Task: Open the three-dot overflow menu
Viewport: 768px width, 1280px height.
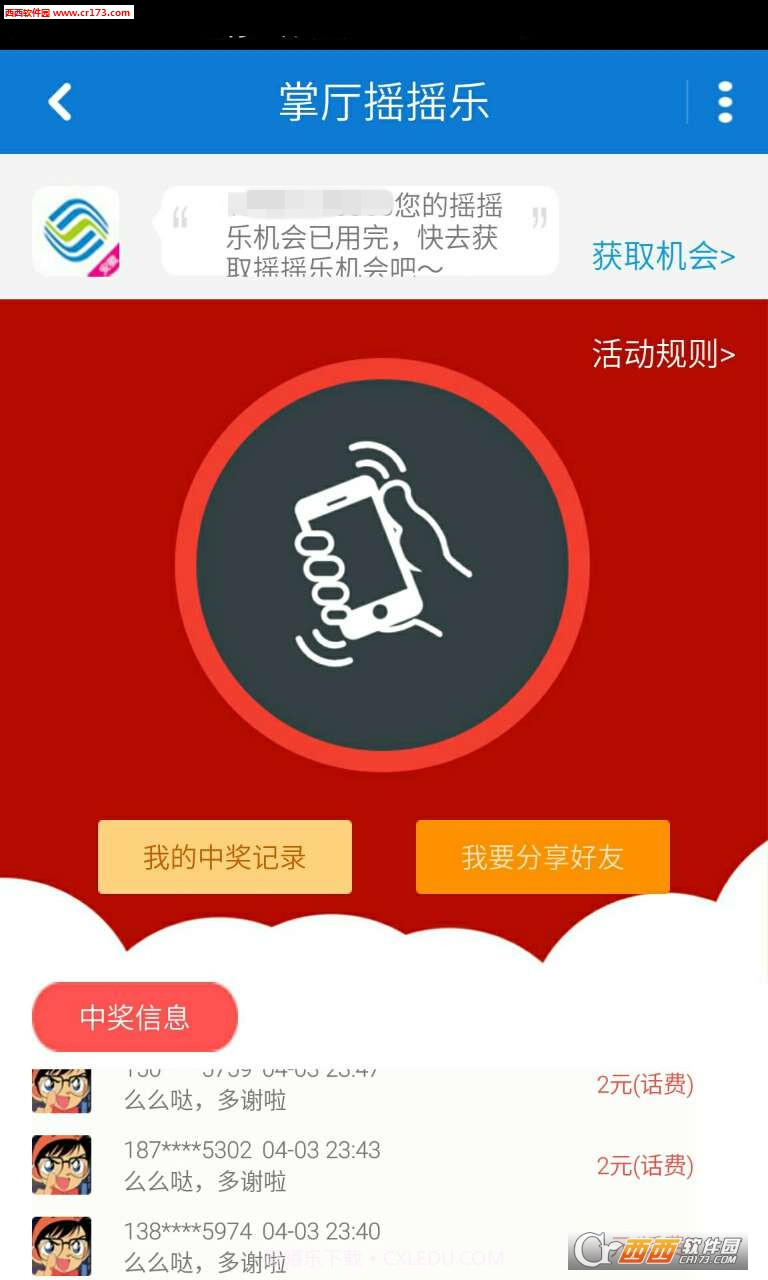Action: click(x=724, y=102)
